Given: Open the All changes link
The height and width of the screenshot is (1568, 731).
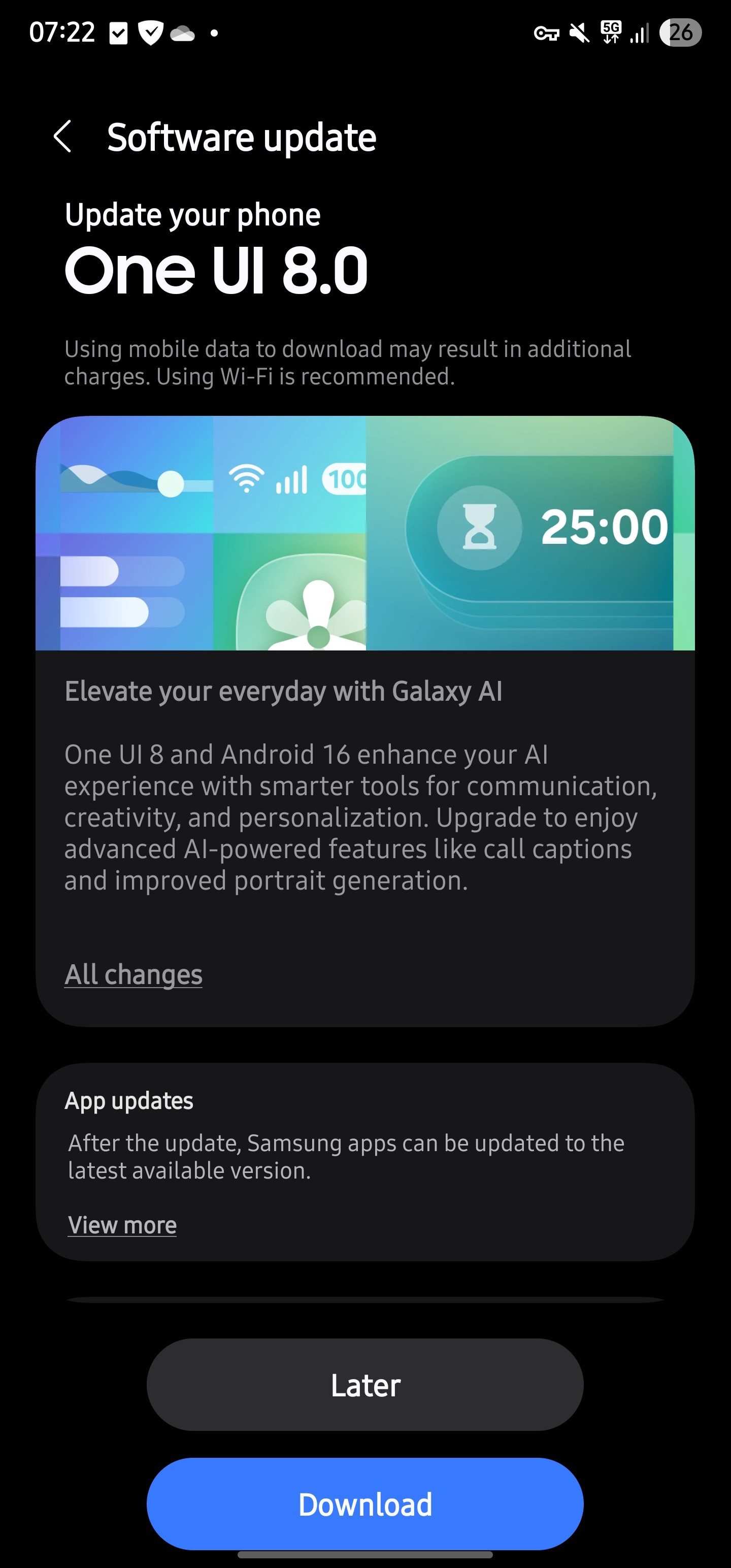Looking at the screenshot, I should [134, 974].
